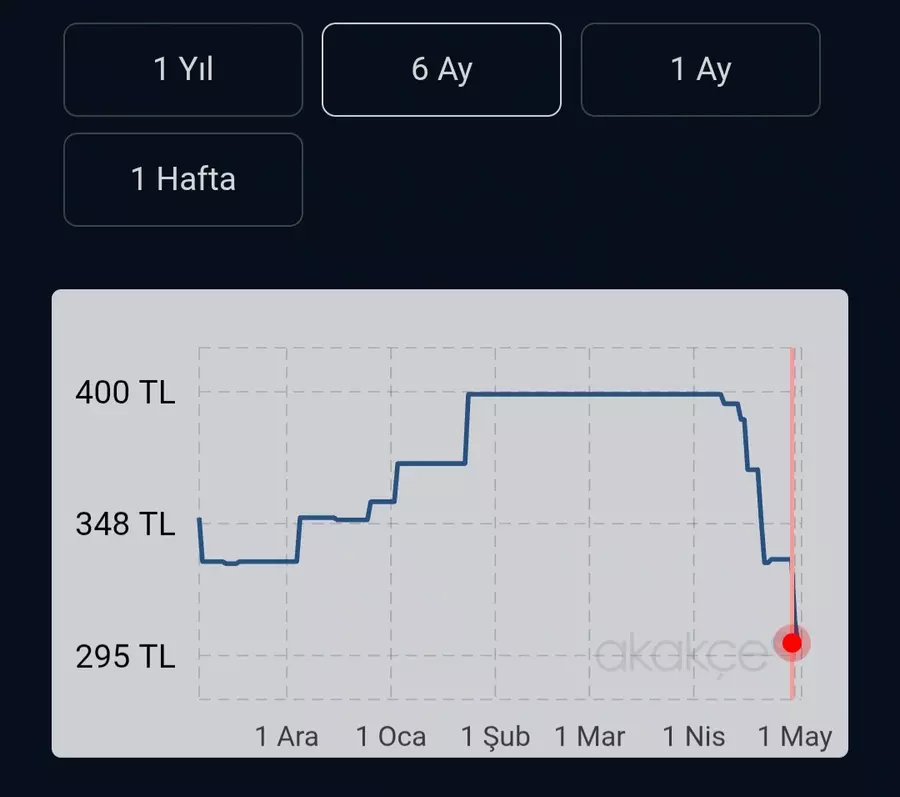The image size is (900, 797).
Task: Show the 1 Ay price history
Action: point(700,70)
